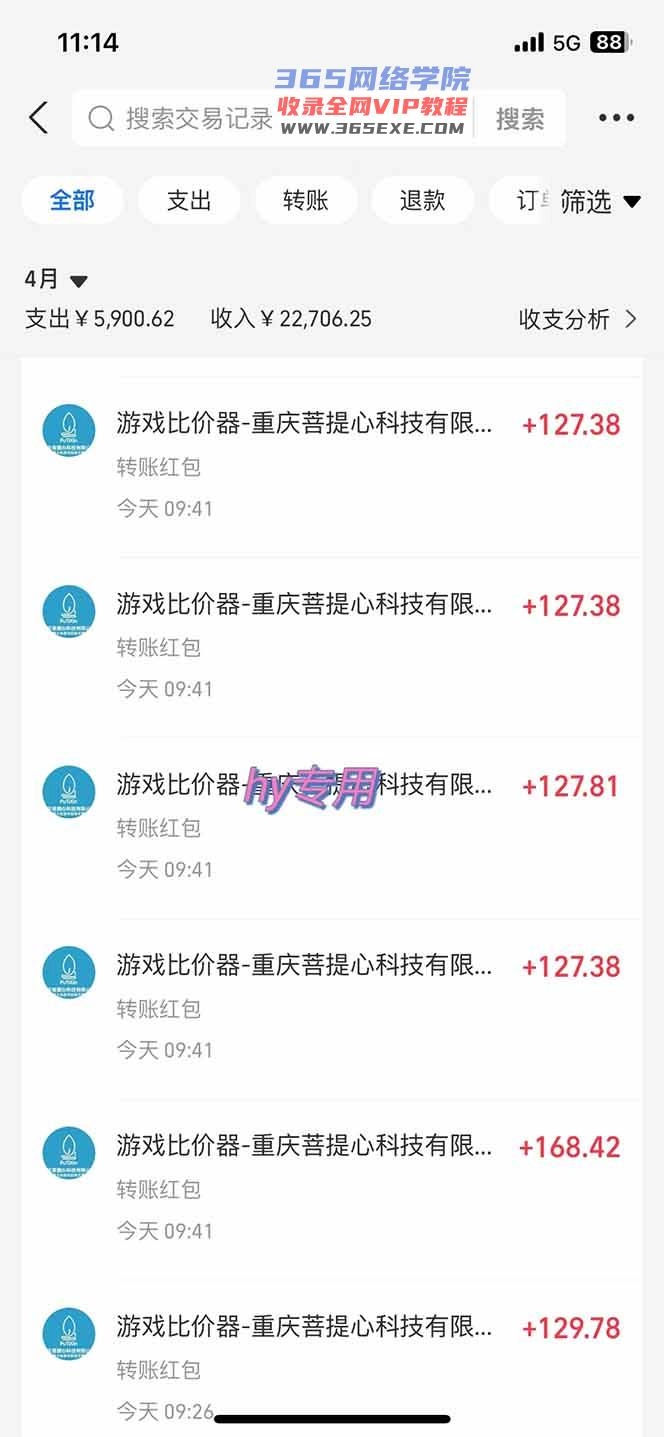
Task: Open the 搜索交易记录 search field
Action: 200,119
